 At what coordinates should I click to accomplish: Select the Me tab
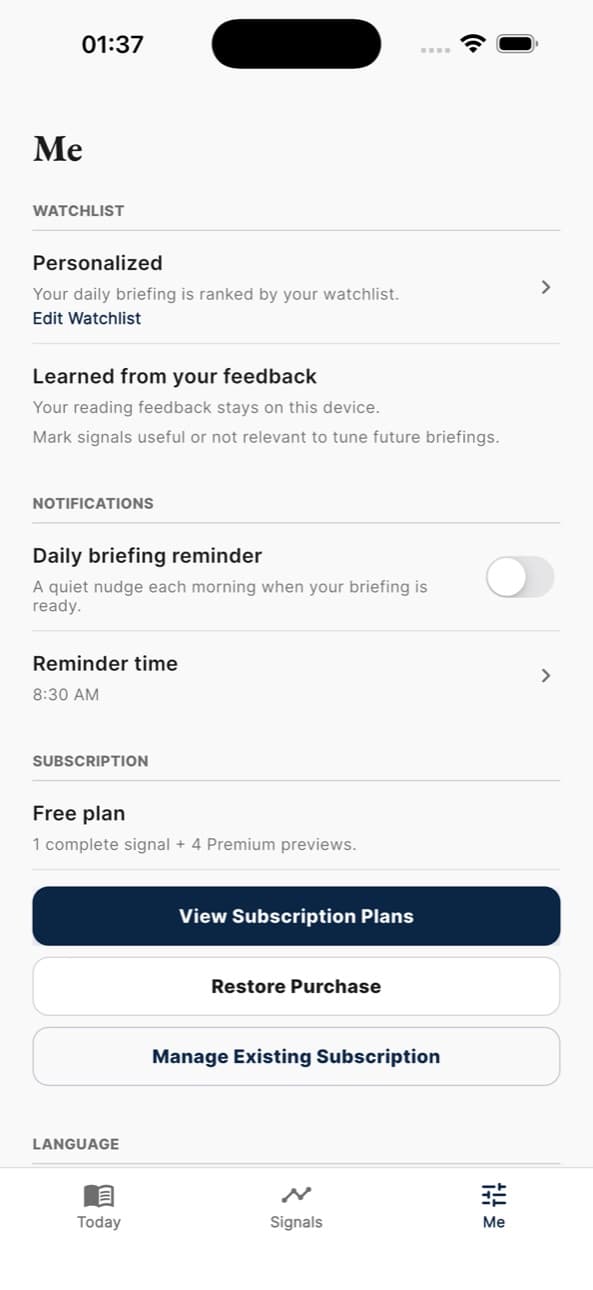tap(494, 1206)
